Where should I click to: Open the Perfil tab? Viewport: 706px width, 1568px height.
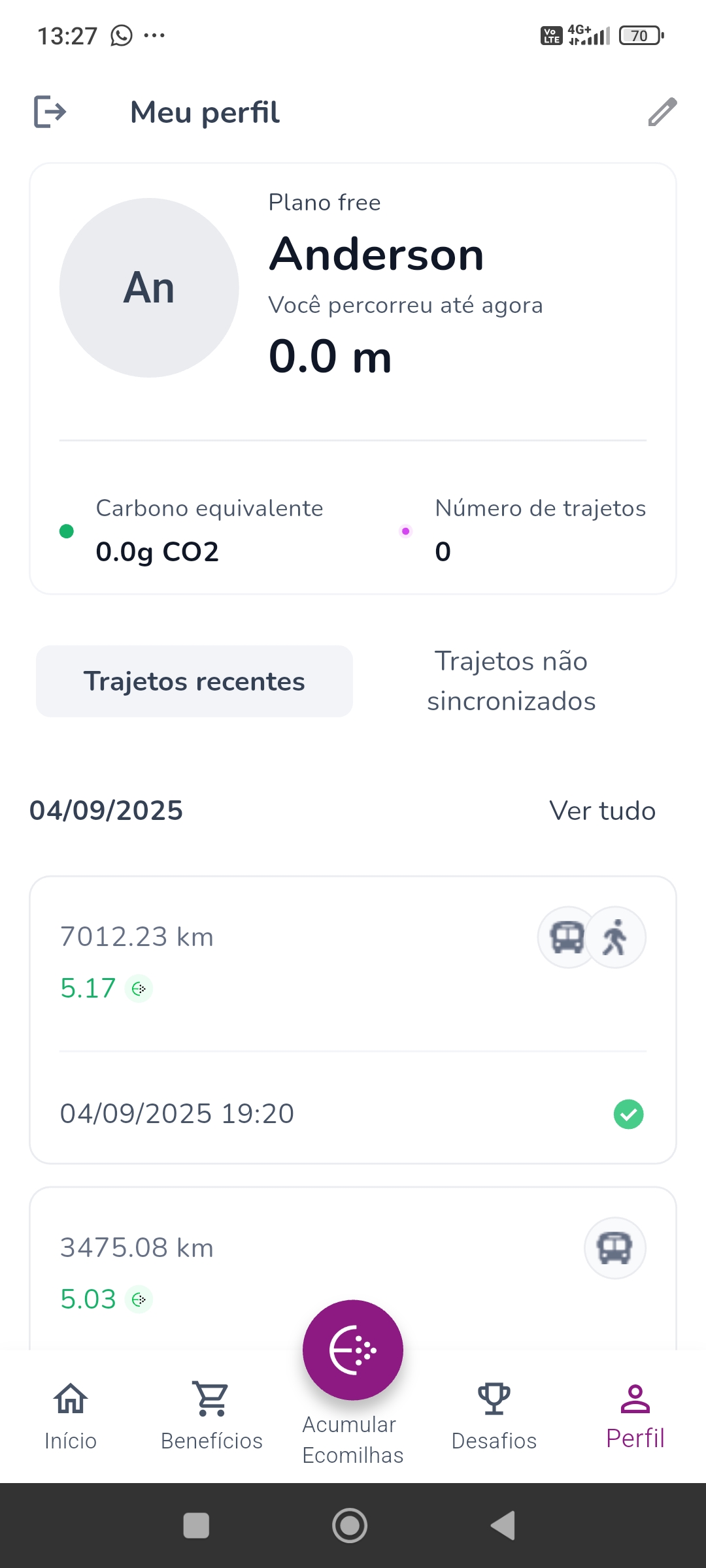[x=635, y=1414]
